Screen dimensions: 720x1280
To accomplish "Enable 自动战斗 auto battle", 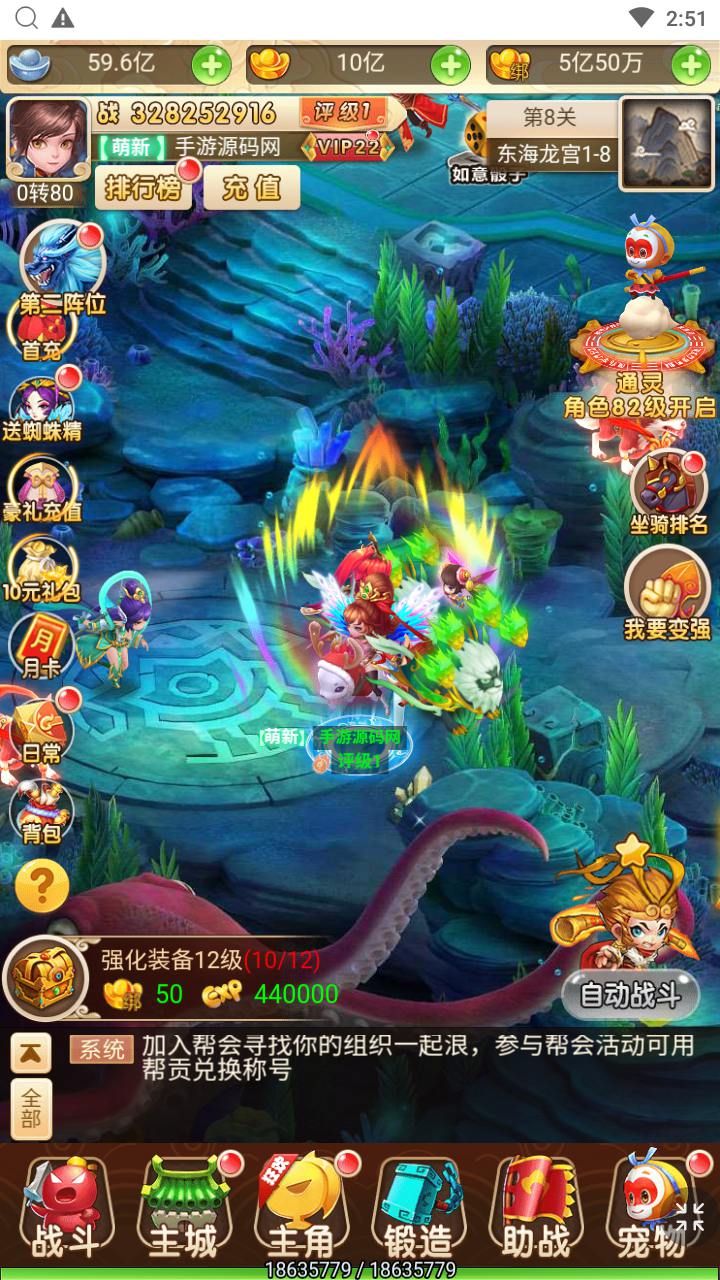I will click(x=629, y=995).
